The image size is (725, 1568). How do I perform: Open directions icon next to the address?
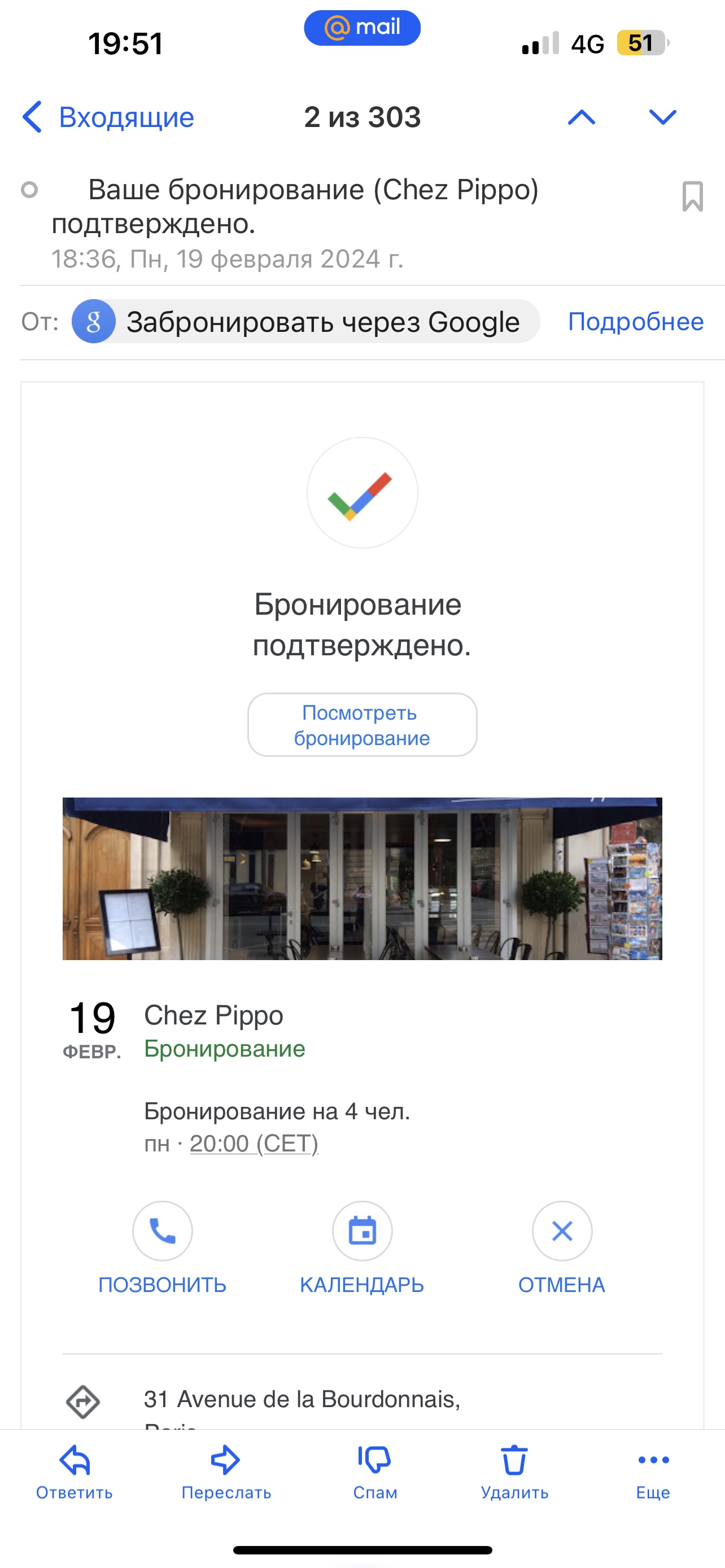pyautogui.click(x=83, y=1402)
